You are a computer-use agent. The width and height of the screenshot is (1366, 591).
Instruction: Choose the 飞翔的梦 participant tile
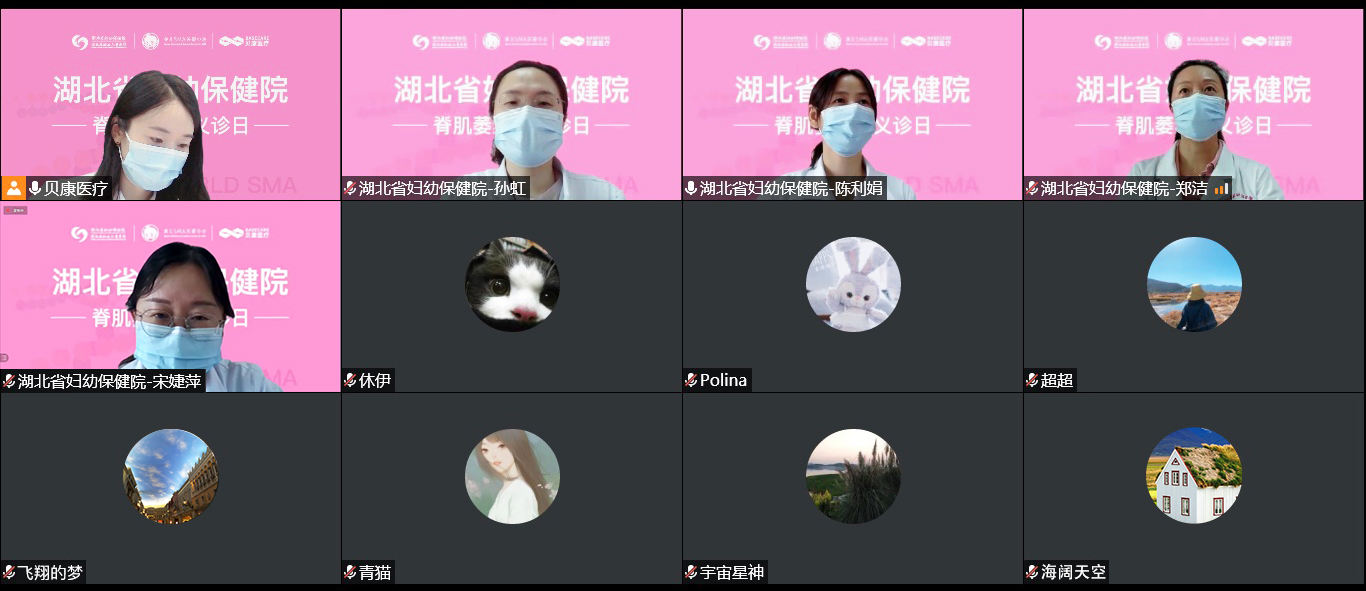[x=170, y=488]
